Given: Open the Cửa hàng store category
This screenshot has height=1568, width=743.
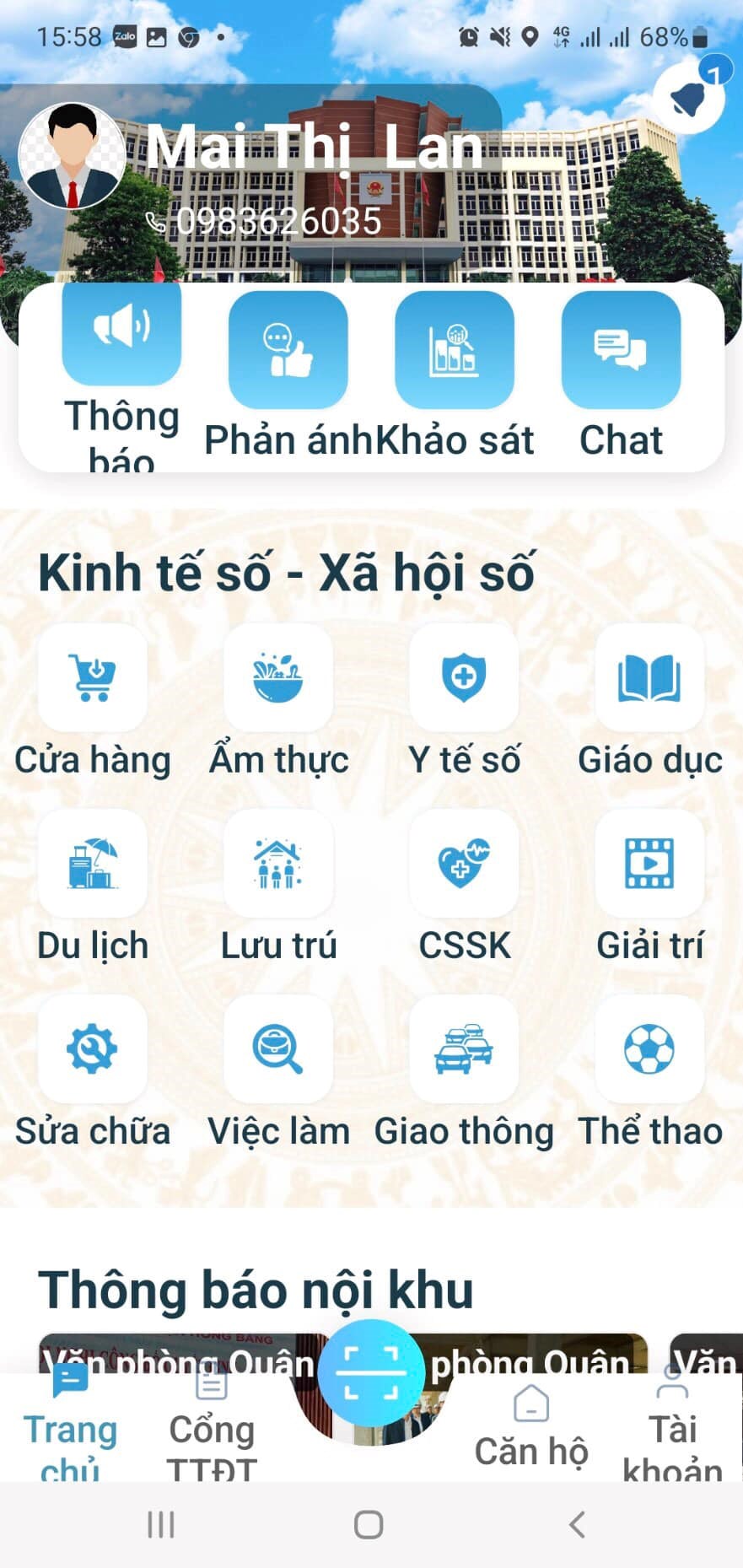Looking at the screenshot, I should click(x=93, y=678).
